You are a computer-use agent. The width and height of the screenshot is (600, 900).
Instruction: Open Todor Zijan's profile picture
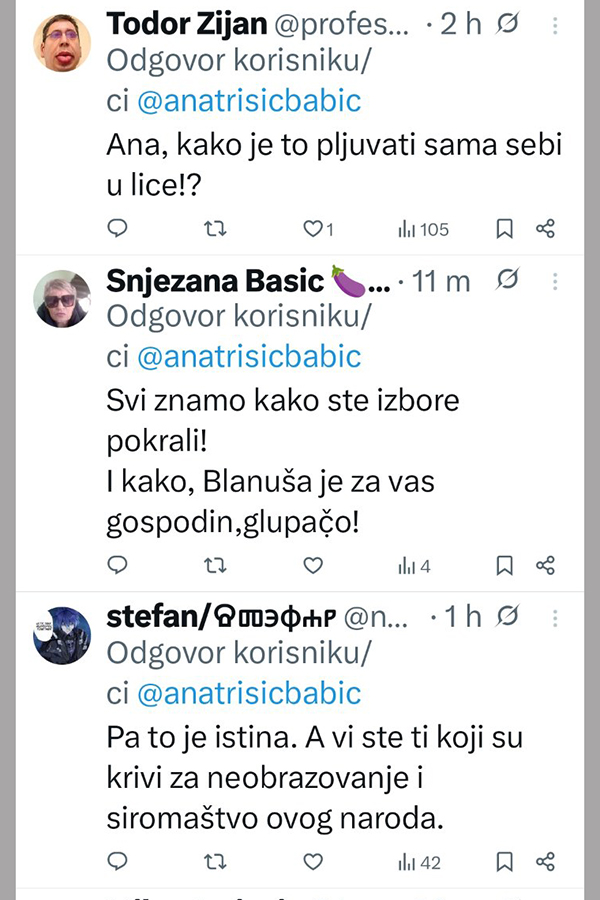pyautogui.click(x=62, y=43)
